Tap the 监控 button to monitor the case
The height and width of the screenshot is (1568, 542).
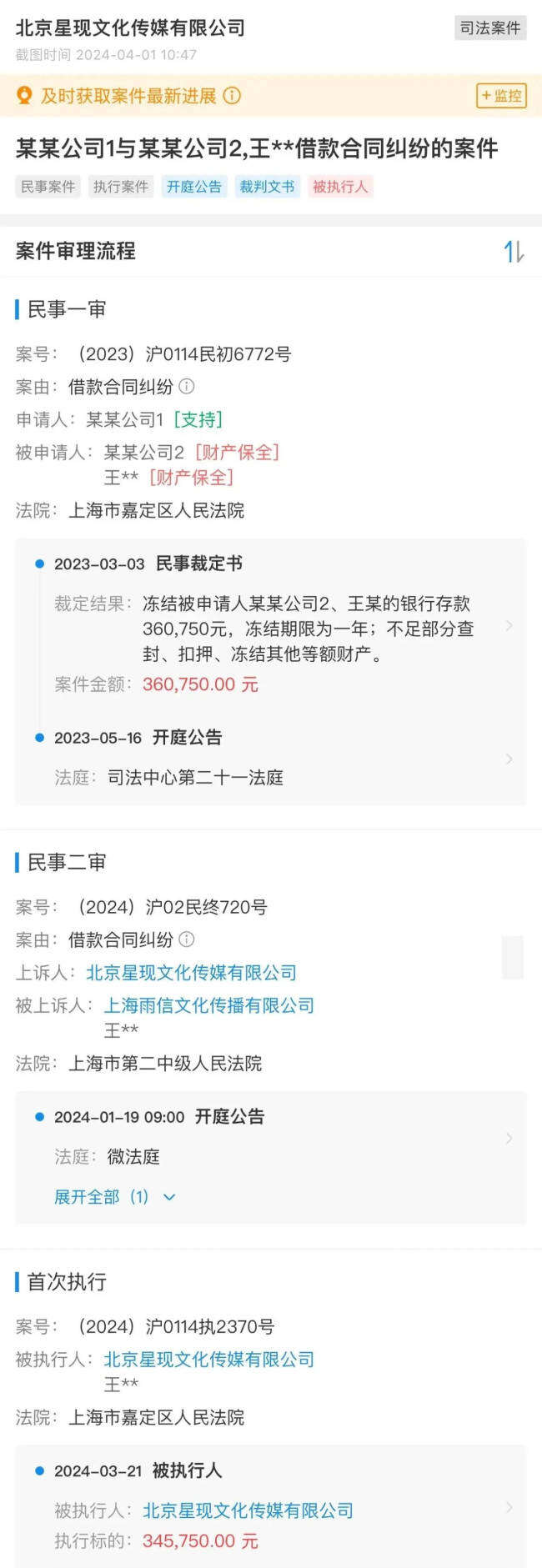(x=501, y=96)
